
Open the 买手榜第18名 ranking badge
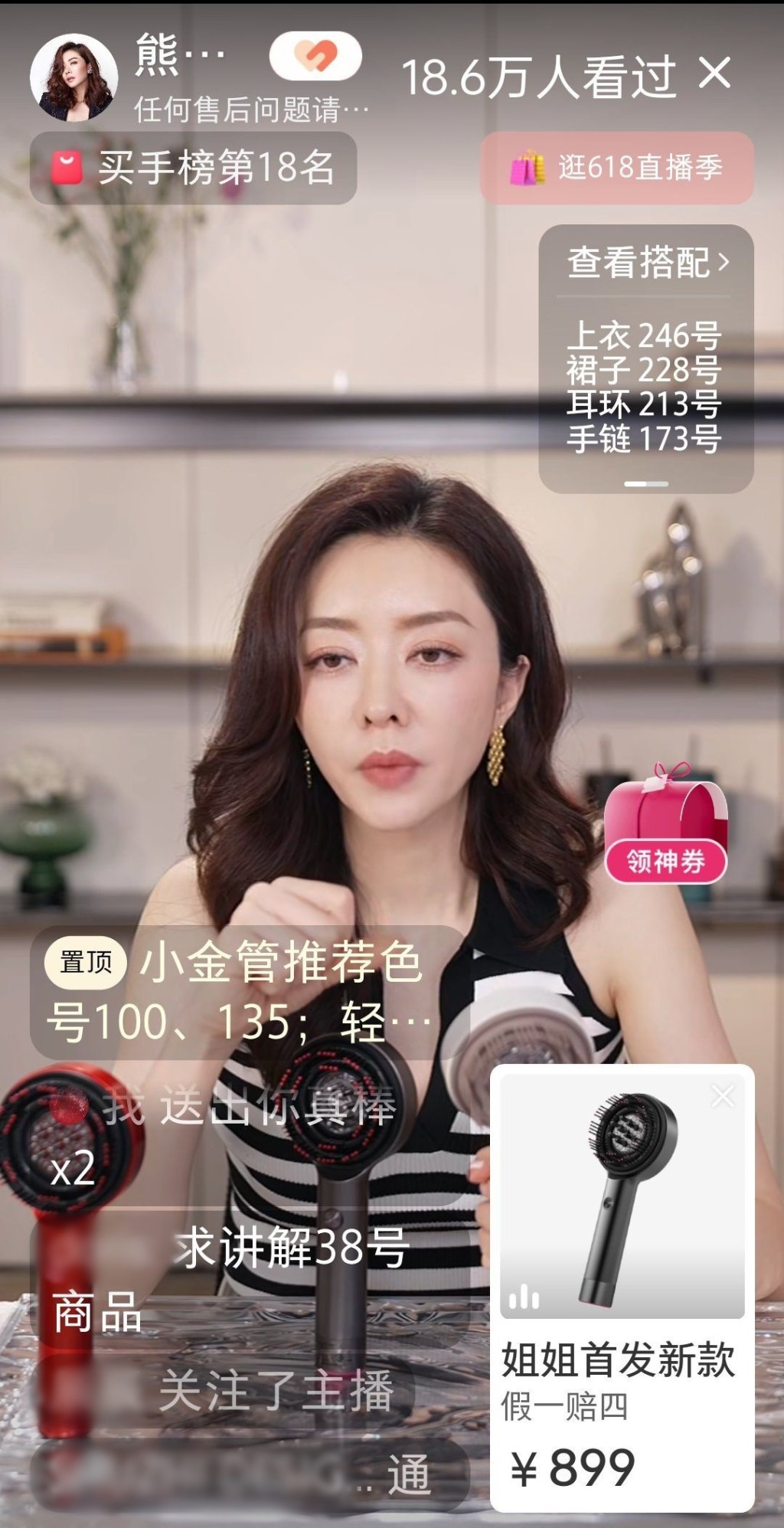[193, 168]
